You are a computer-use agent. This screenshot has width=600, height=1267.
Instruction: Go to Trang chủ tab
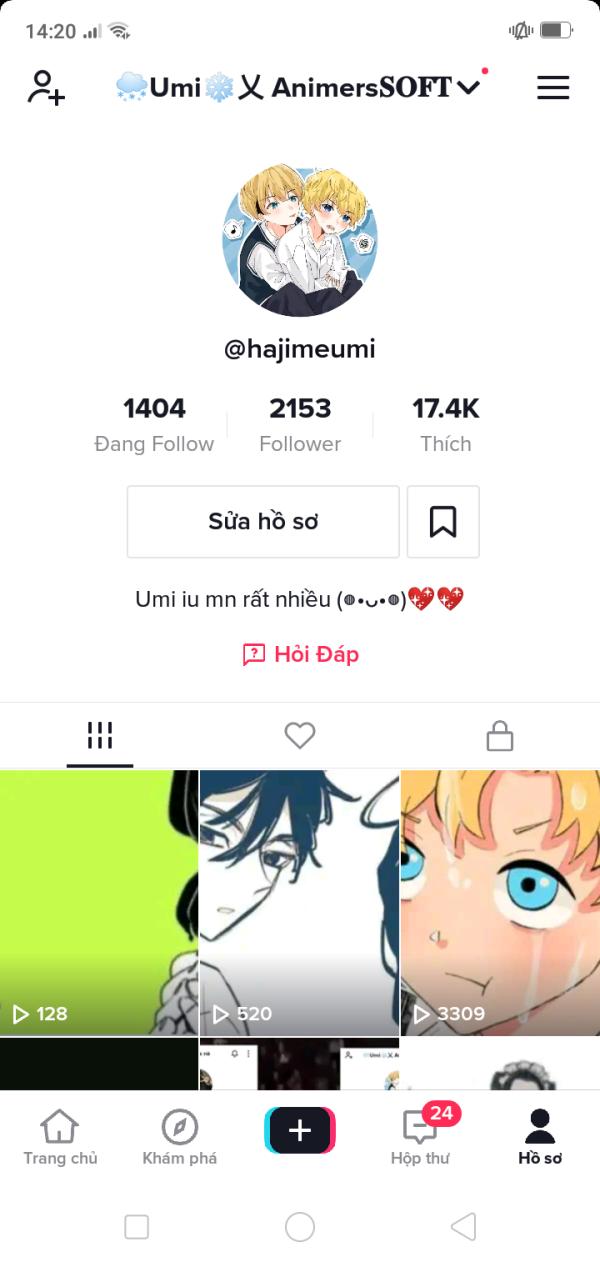coord(60,1138)
